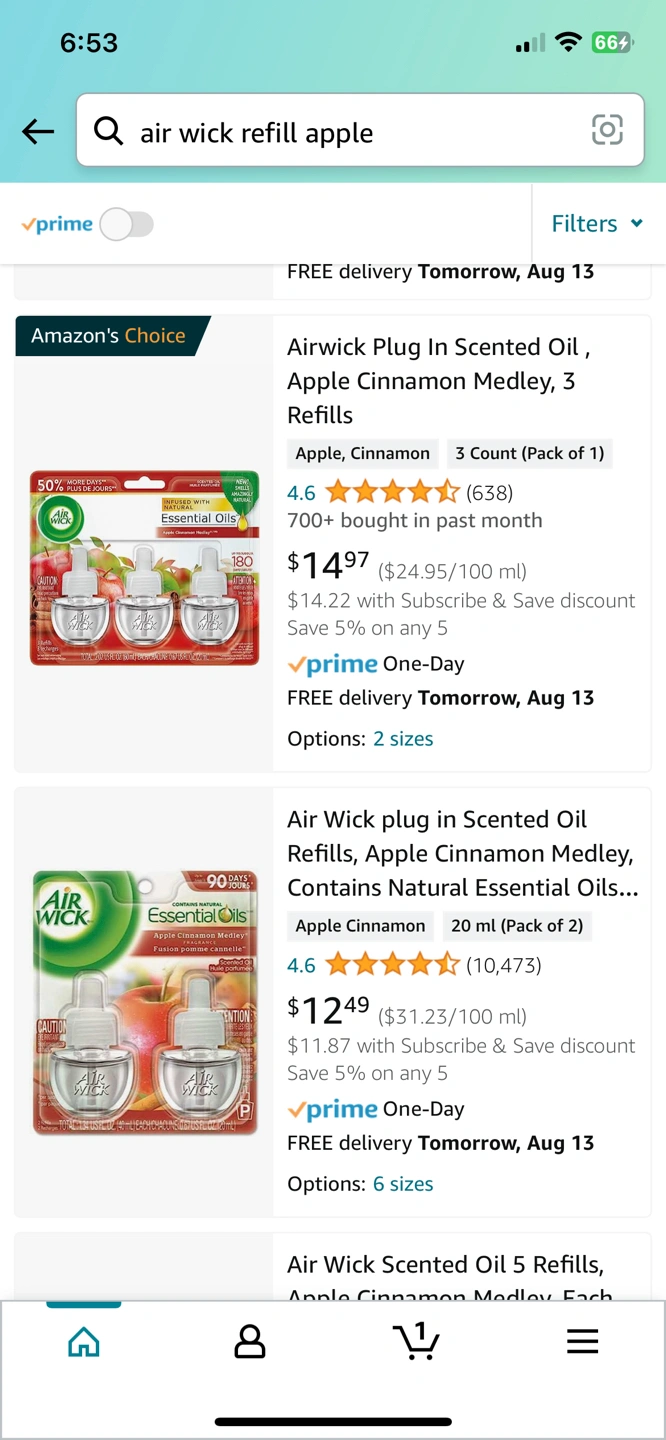The image size is (666, 1440).
Task: View 2 sizes options for 3 Refills
Action: point(403,739)
